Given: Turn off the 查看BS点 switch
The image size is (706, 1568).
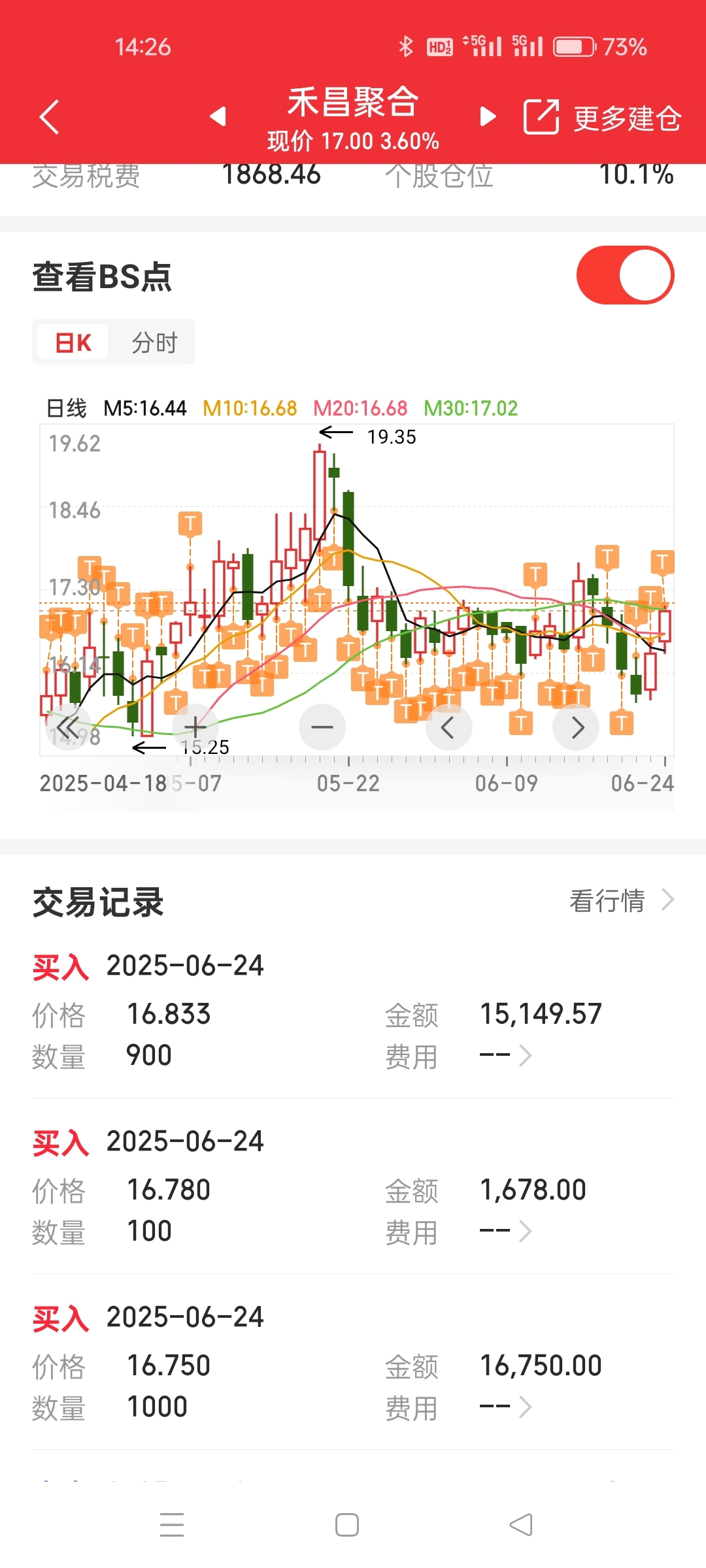Looking at the screenshot, I should tap(625, 275).
